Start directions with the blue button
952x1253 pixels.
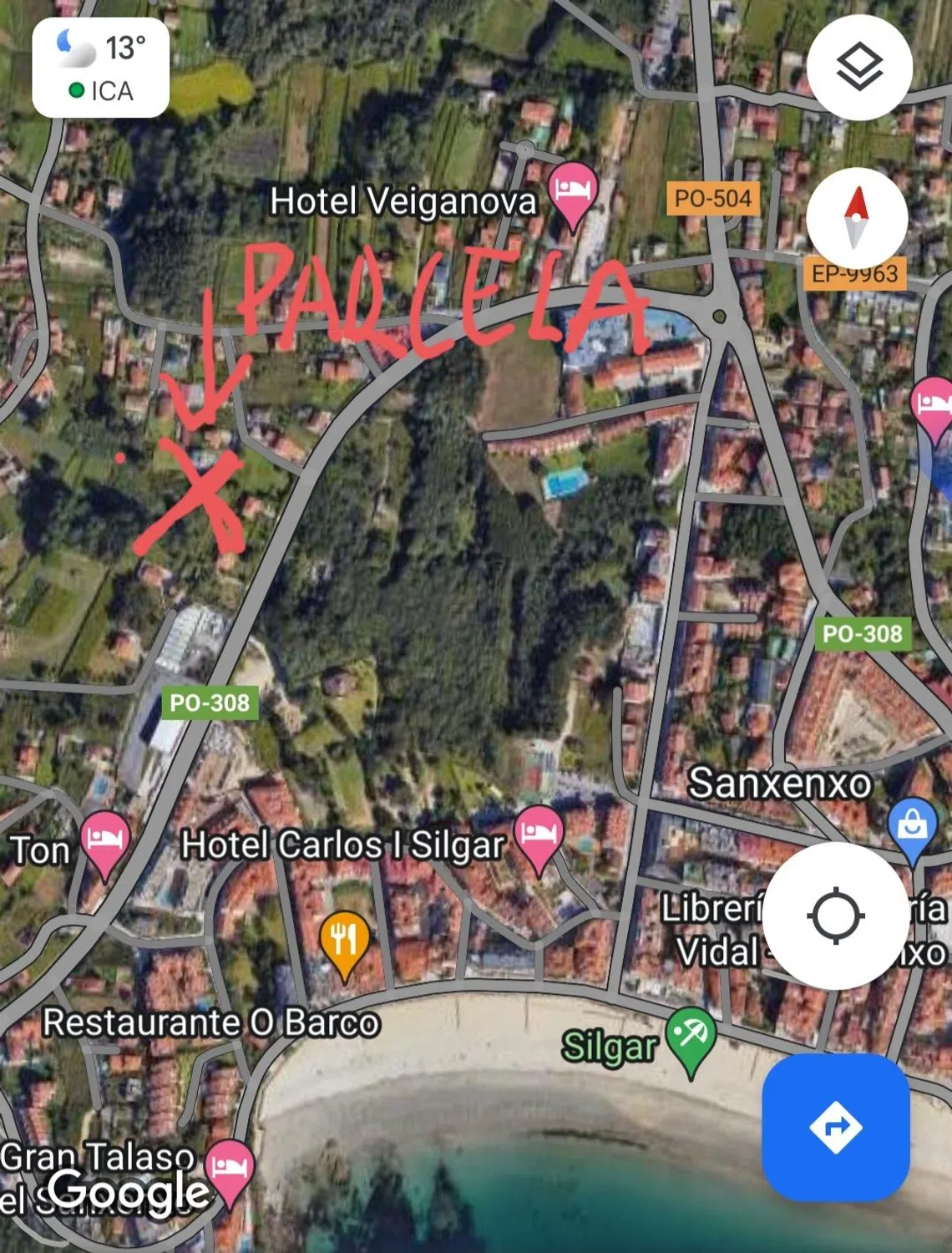835,1127
